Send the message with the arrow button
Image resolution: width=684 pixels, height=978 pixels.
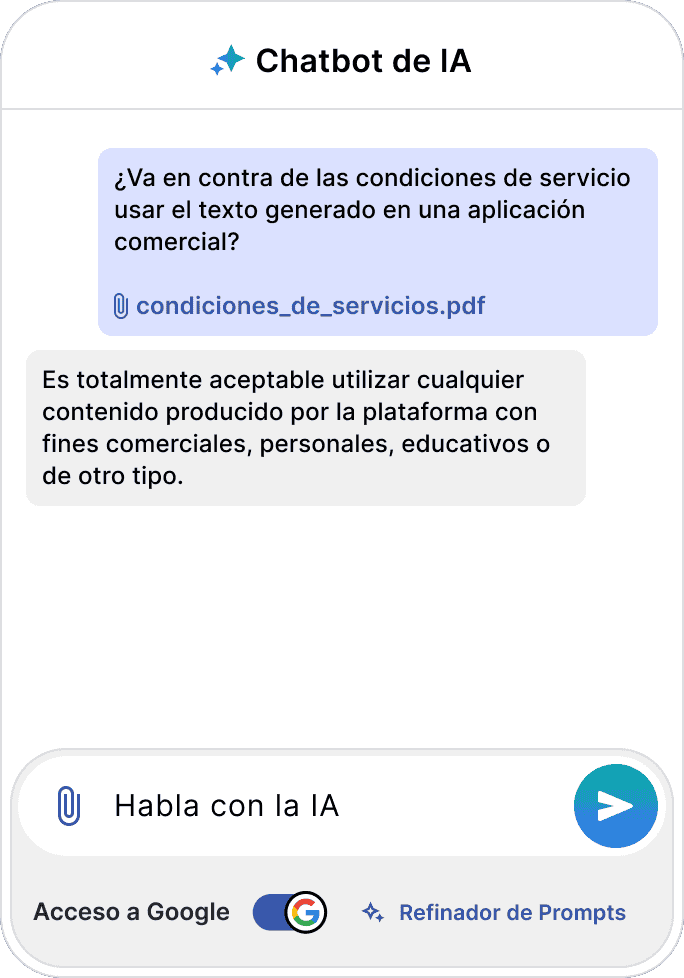[x=615, y=805]
